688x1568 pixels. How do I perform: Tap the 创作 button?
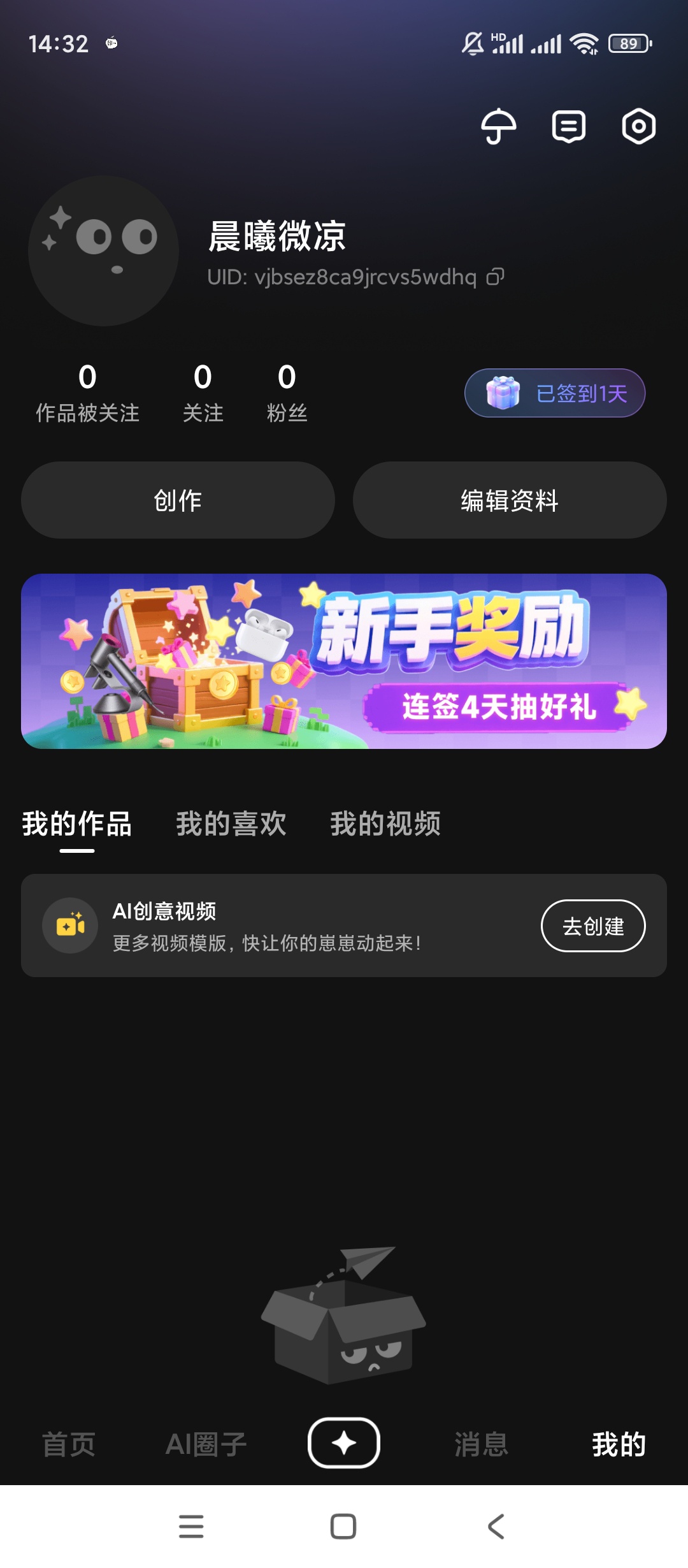pyautogui.click(x=178, y=500)
